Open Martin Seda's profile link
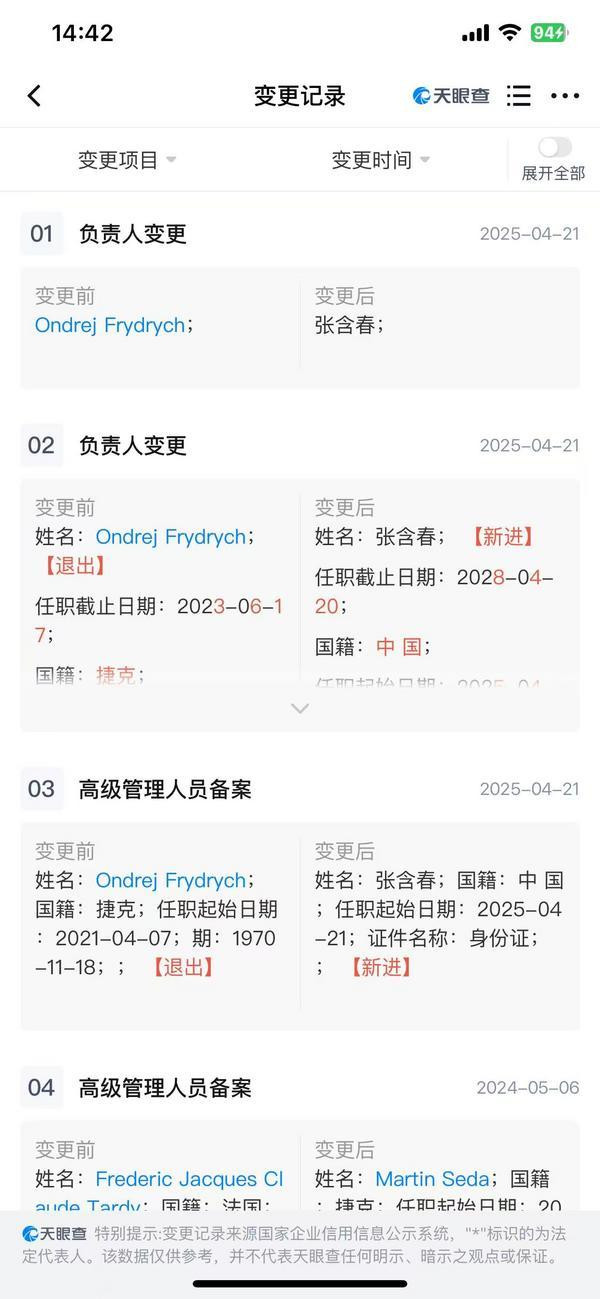600x1299 pixels. pos(432,1180)
